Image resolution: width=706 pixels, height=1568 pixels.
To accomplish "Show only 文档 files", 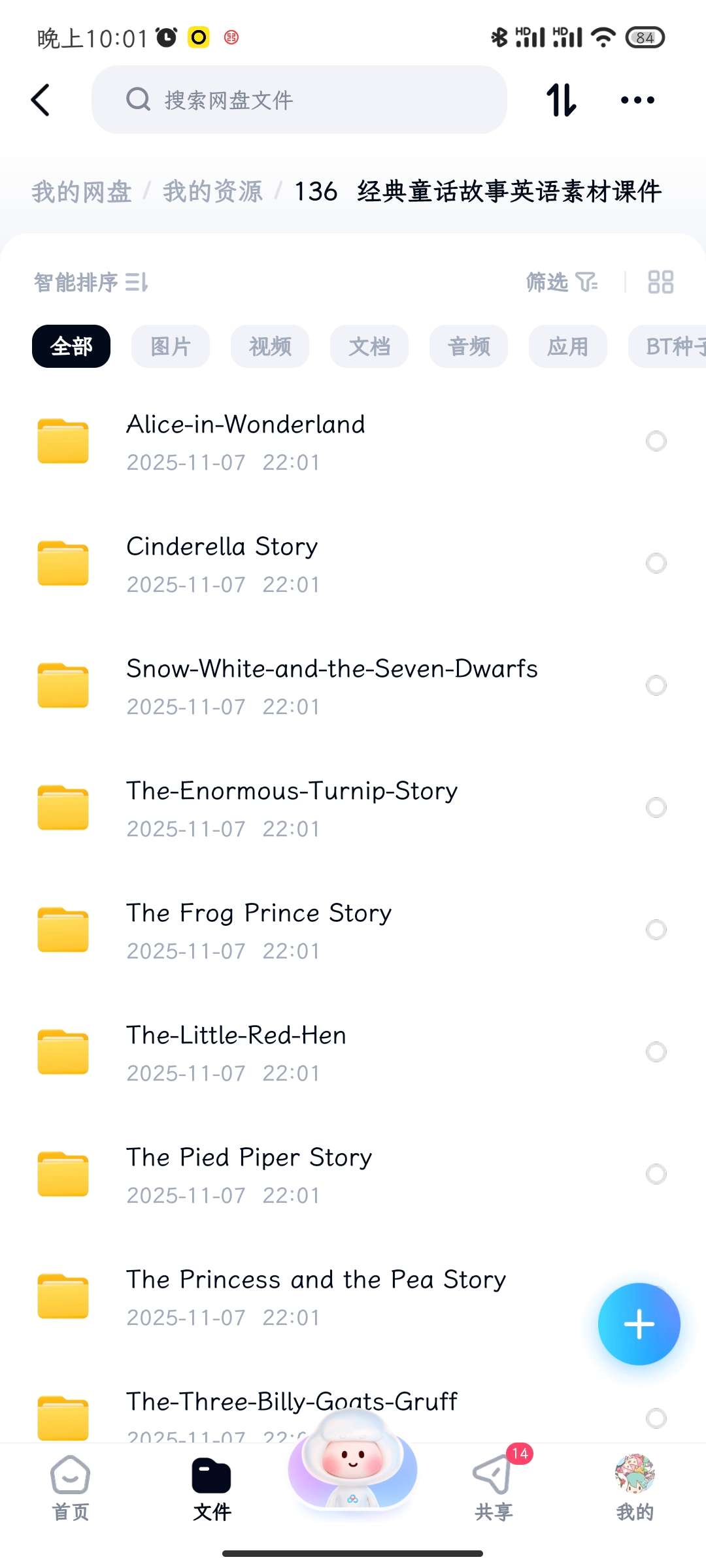I will (369, 346).
